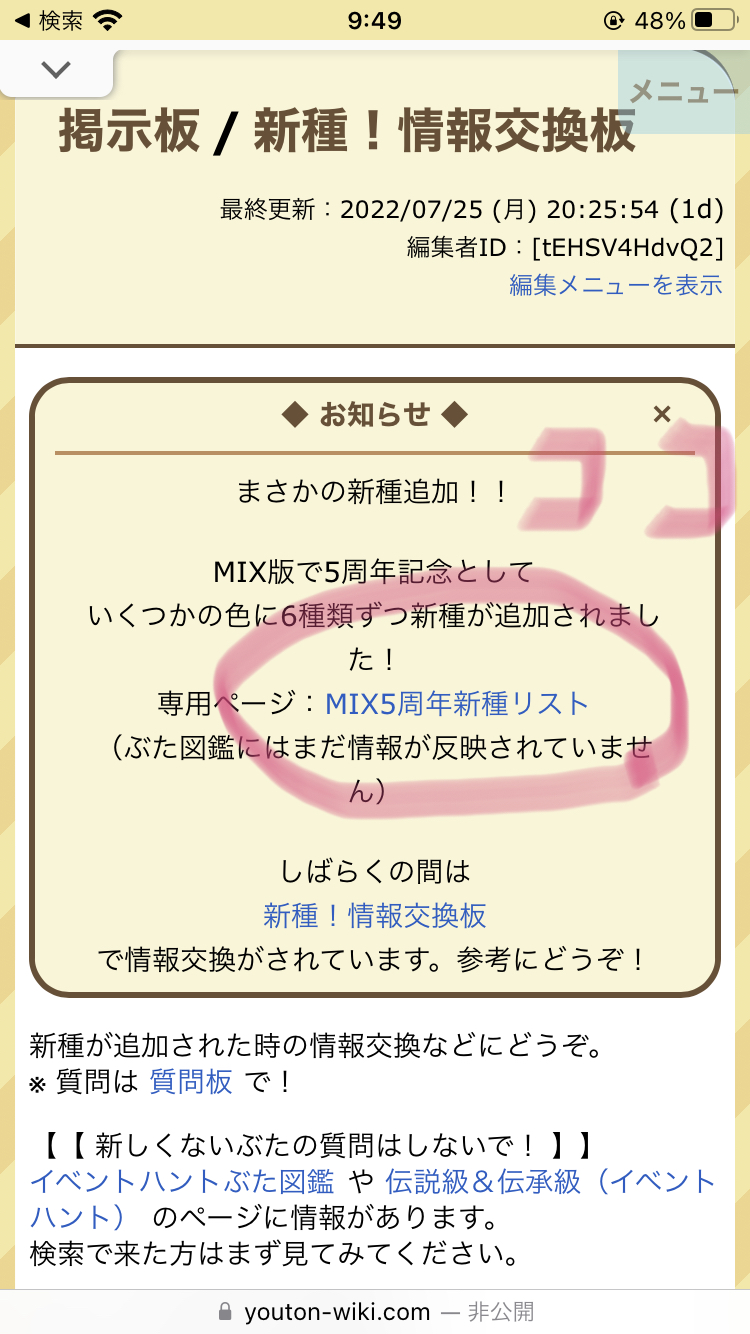Open the MIX5周年新種リスト link
The height and width of the screenshot is (1334, 750).
(x=457, y=704)
